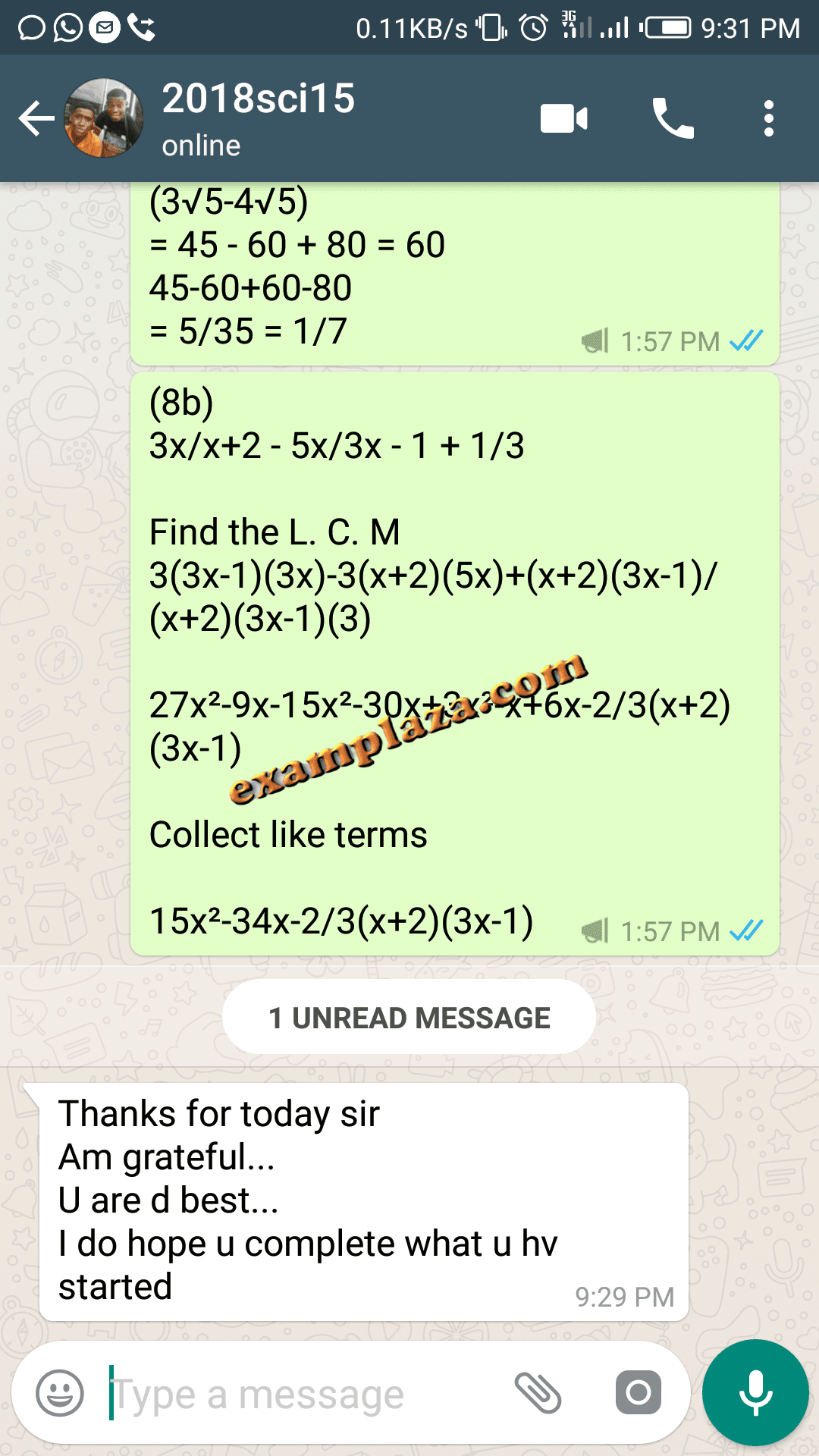Image resolution: width=819 pixels, height=1456 pixels.
Task: Record a voice message with the microphone
Action: (755, 1392)
